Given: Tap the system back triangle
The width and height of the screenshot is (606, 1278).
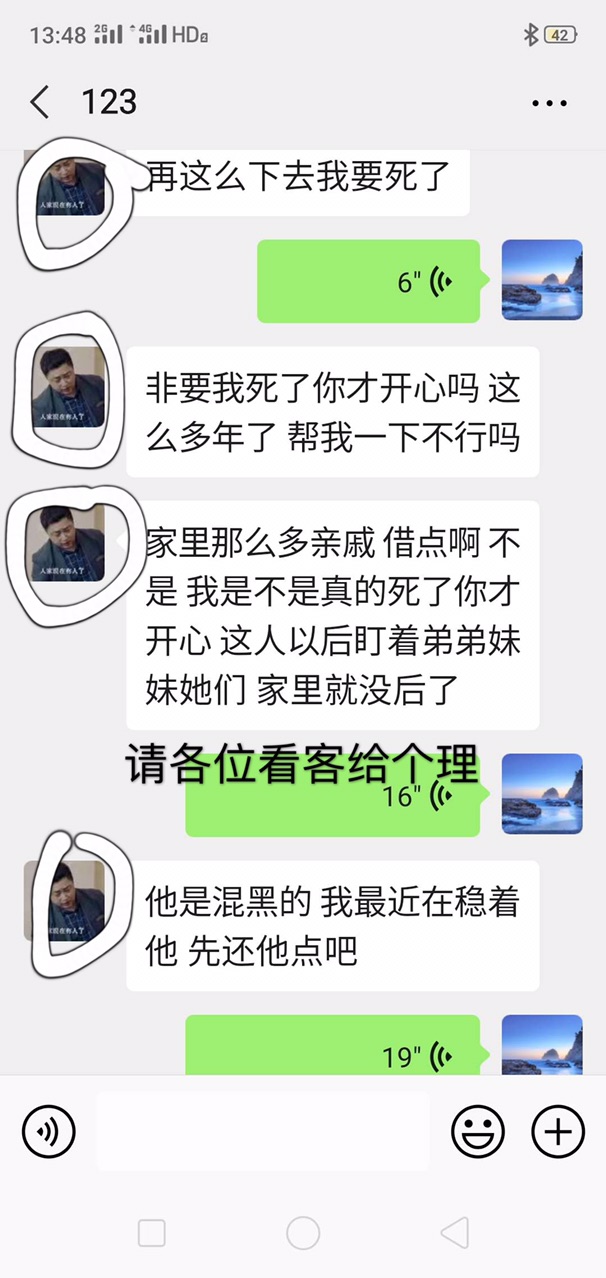Looking at the screenshot, I should pos(455,1233).
